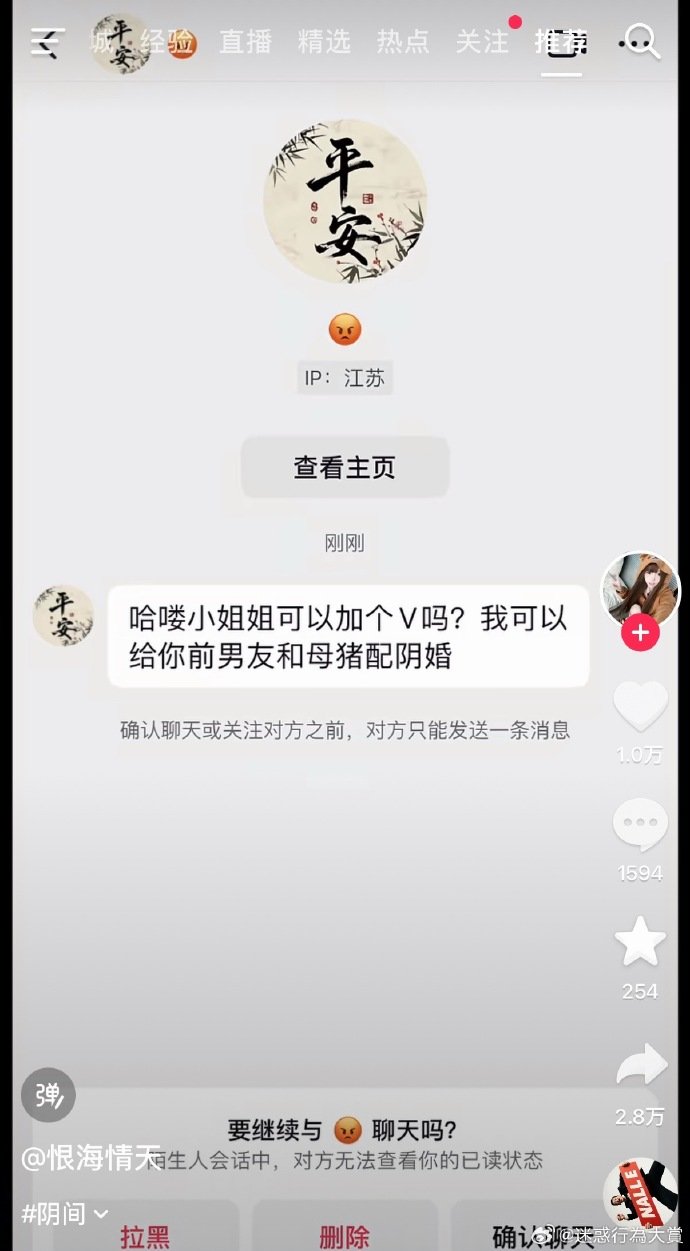Like this video with the heart

point(640,707)
